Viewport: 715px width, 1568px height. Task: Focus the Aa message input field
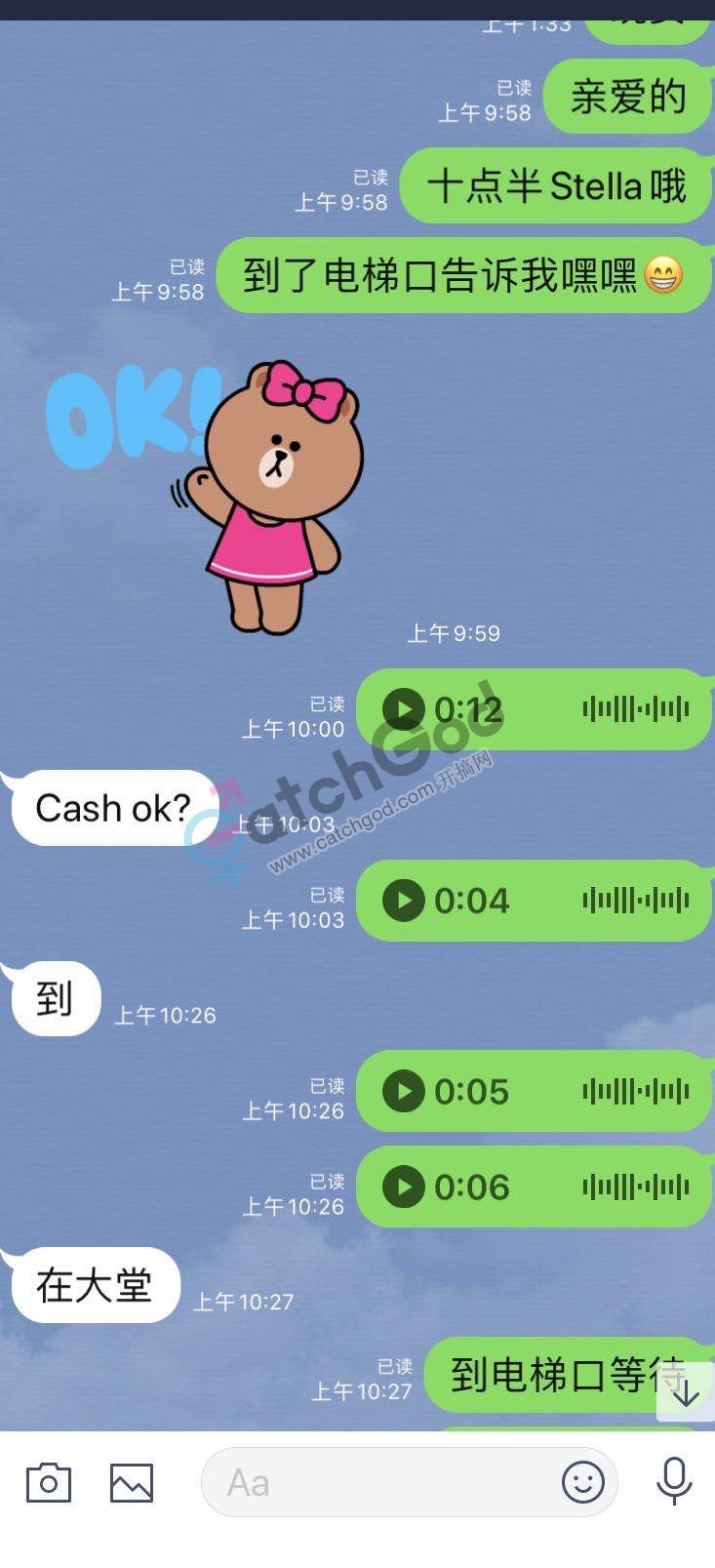coord(380,1483)
